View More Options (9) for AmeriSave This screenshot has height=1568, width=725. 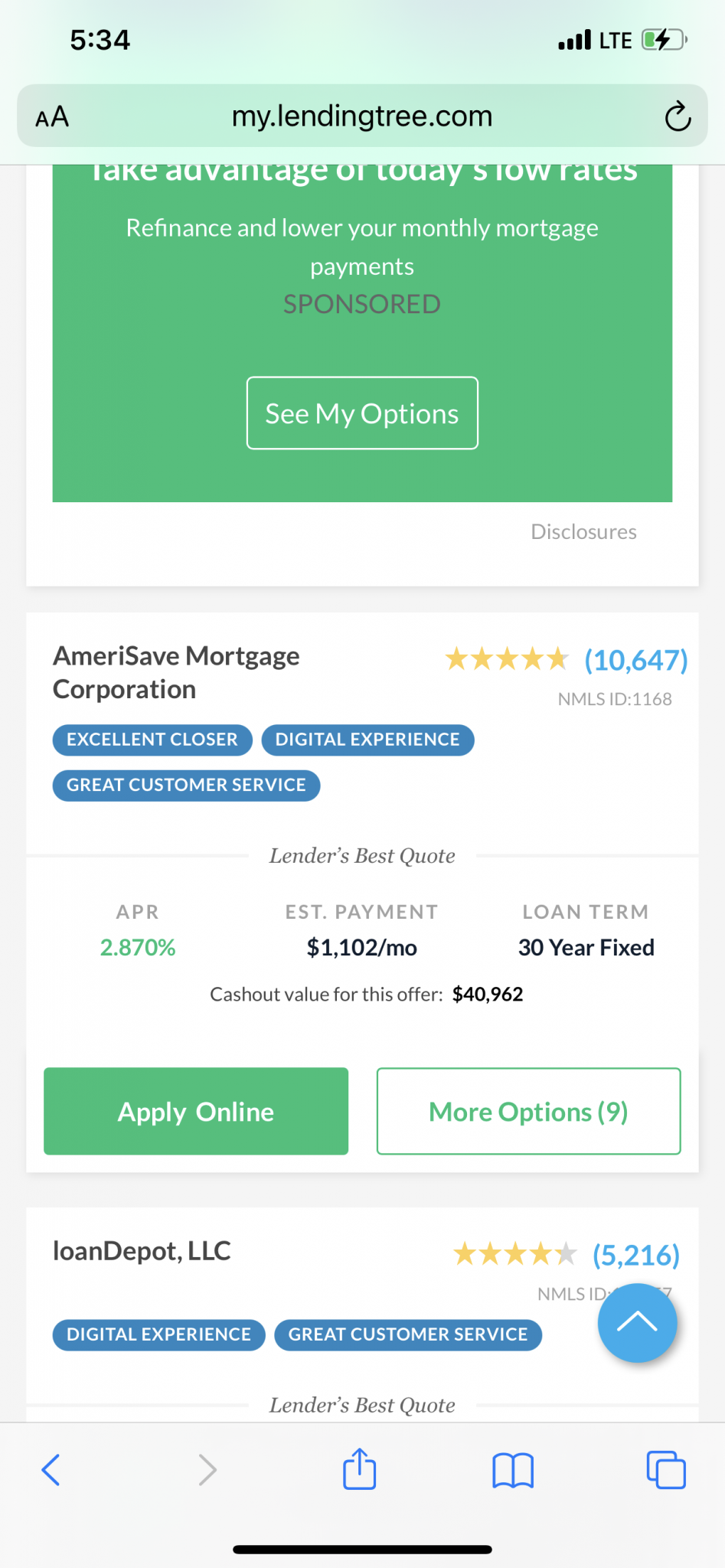(528, 1111)
